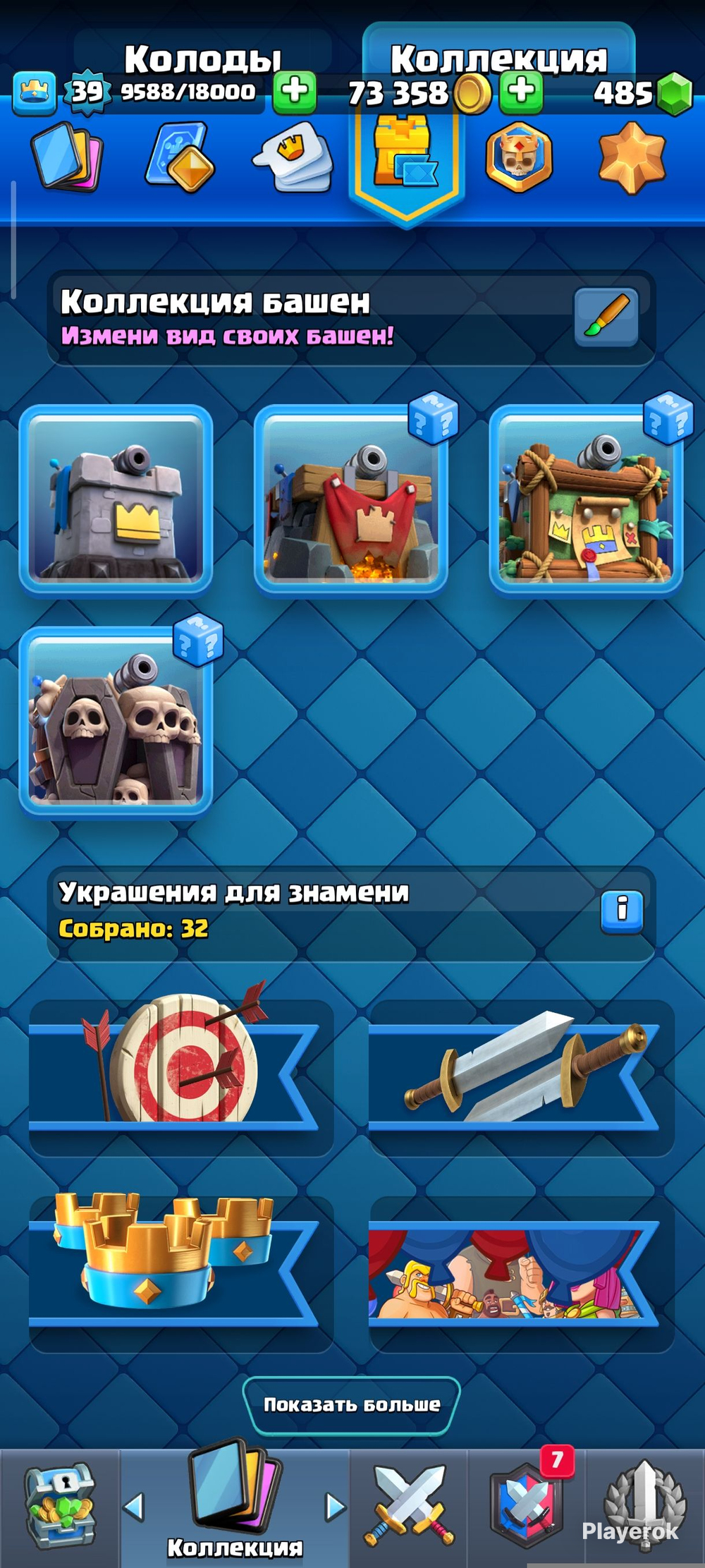Viewport: 705px width, 1568px height.
Task: Switch to the battle crossed swords tab
Action: (409, 1507)
